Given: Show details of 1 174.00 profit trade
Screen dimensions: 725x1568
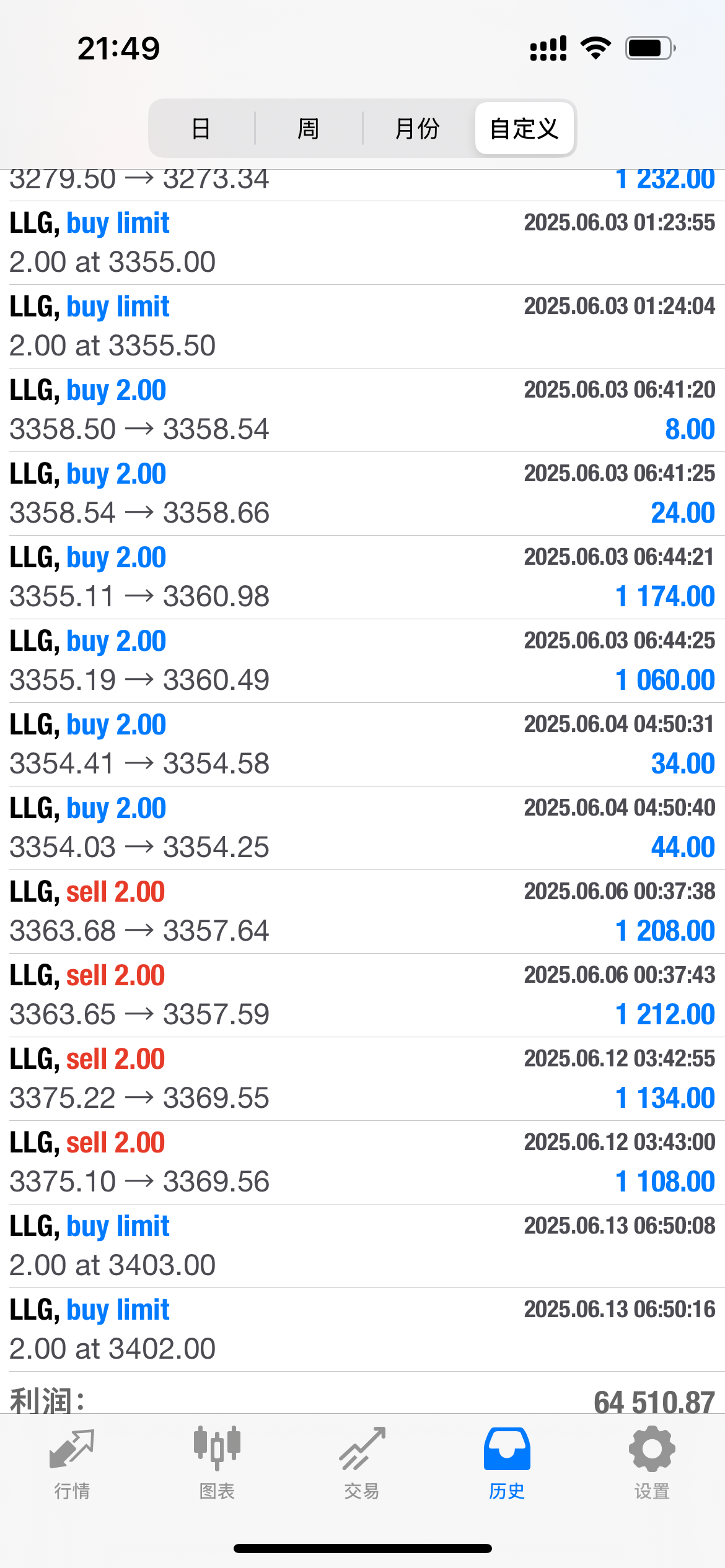Looking at the screenshot, I should [x=362, y=577].
